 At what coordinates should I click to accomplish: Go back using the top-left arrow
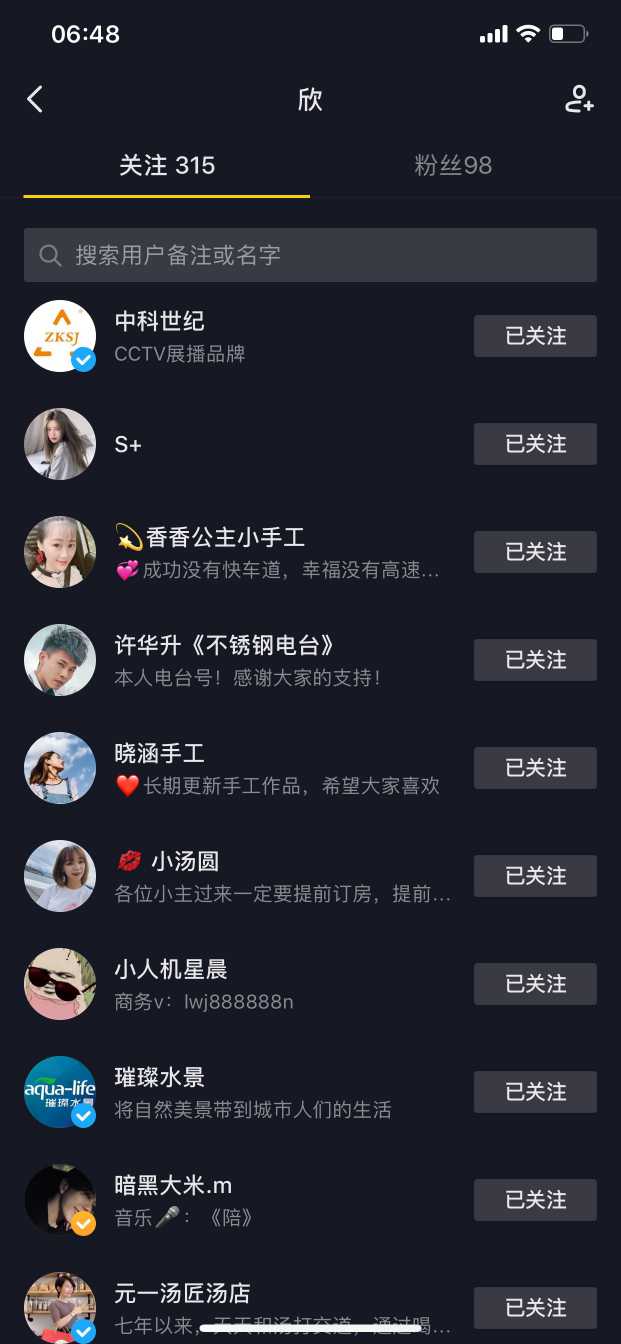coord(35,99)
